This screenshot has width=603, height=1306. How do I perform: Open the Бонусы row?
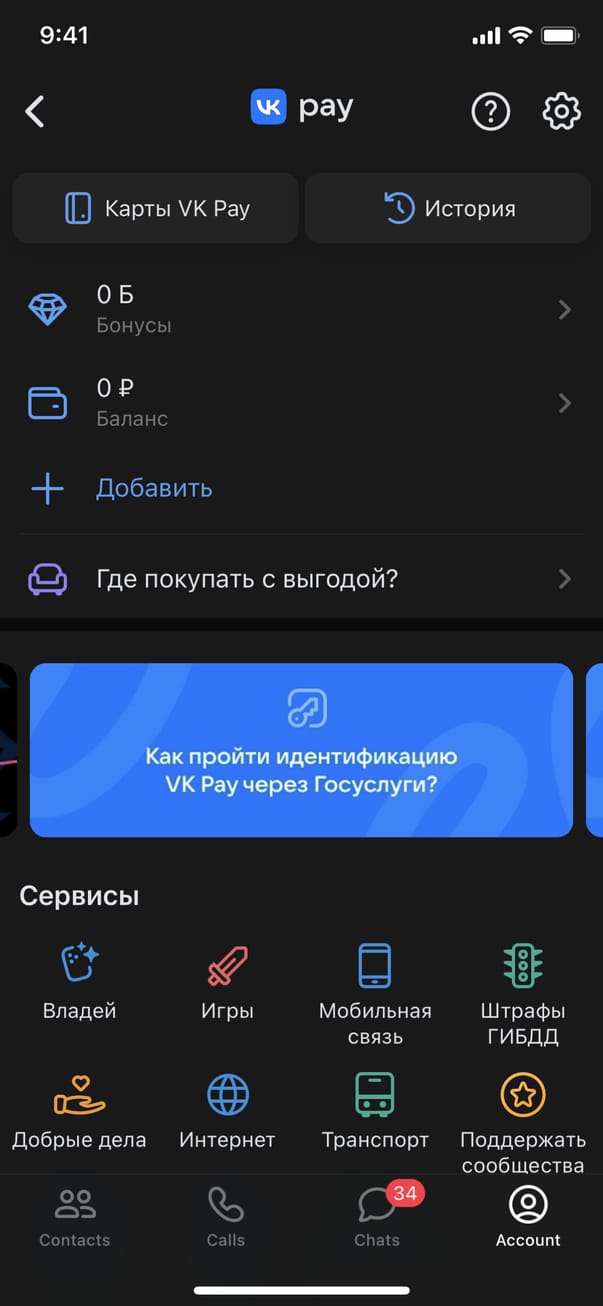(300, 309)
